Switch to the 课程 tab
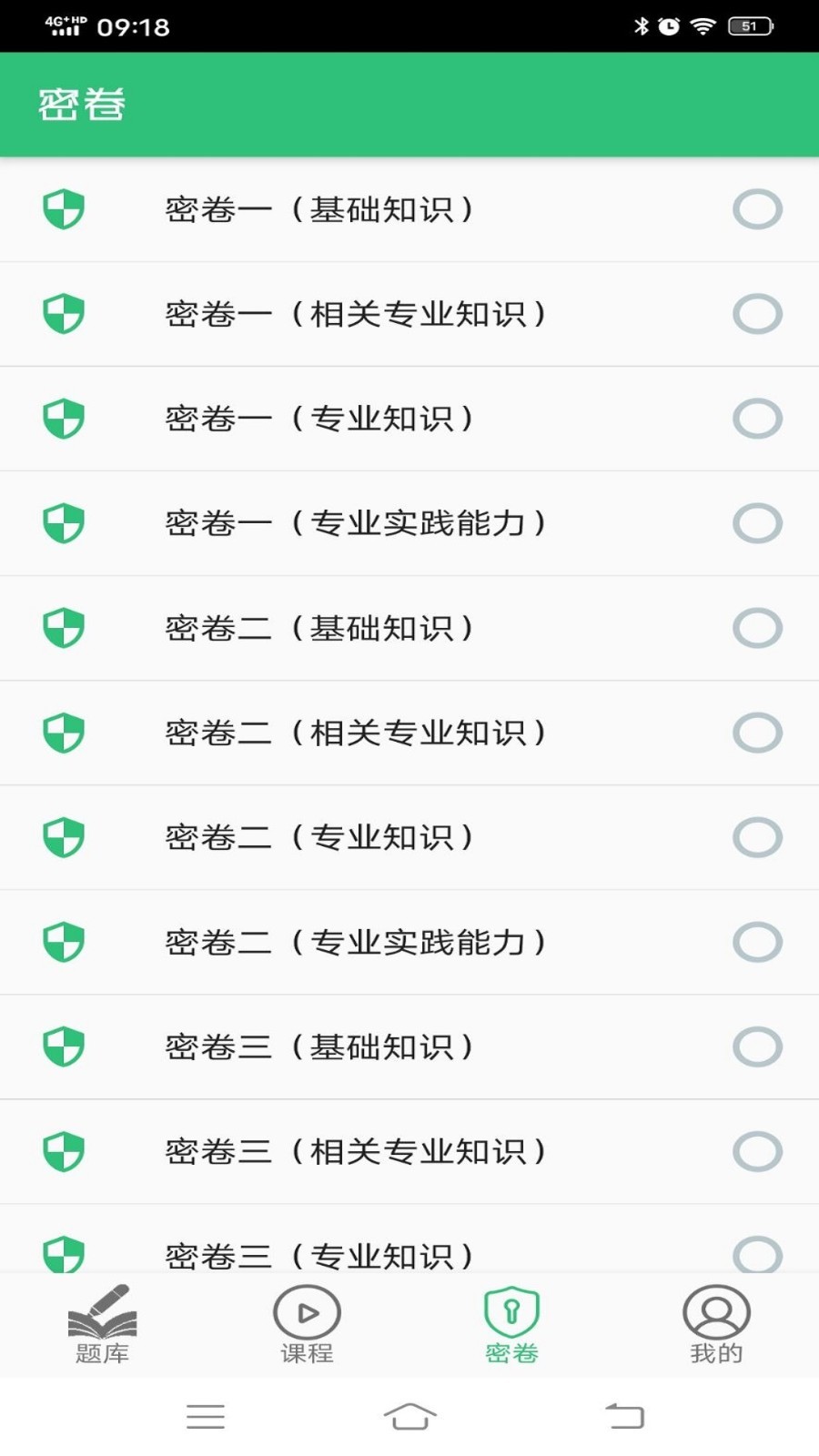This screenshot has width=819, height=1456. 307,1324
